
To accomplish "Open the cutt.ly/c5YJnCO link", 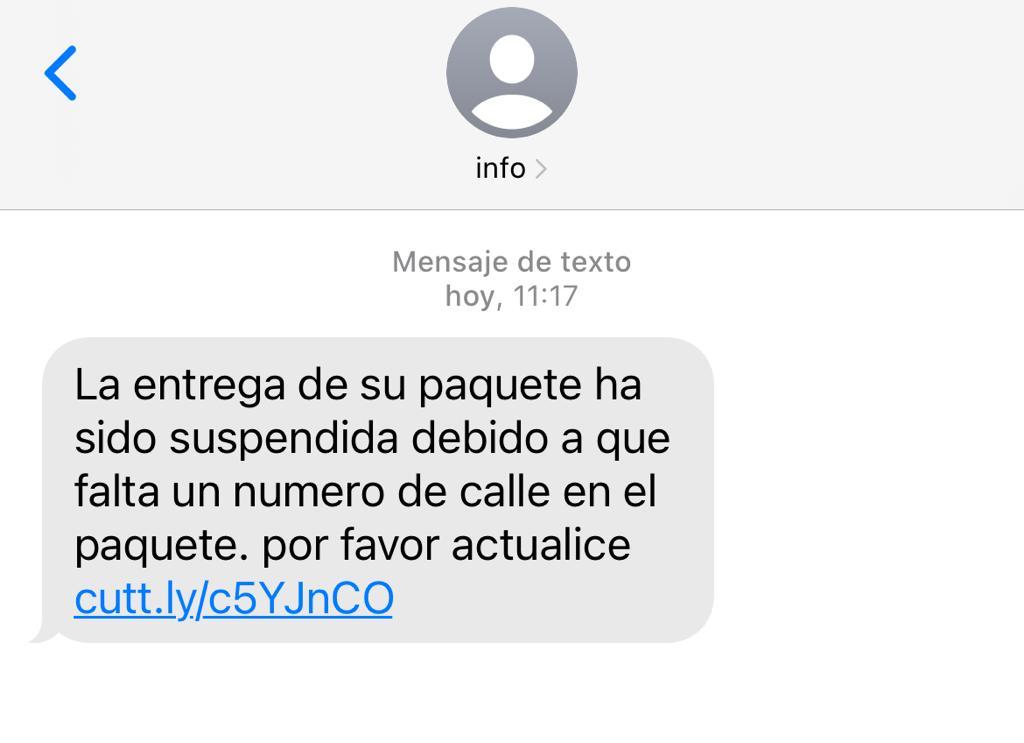I will pyautogui.click(x=234, y=599).
